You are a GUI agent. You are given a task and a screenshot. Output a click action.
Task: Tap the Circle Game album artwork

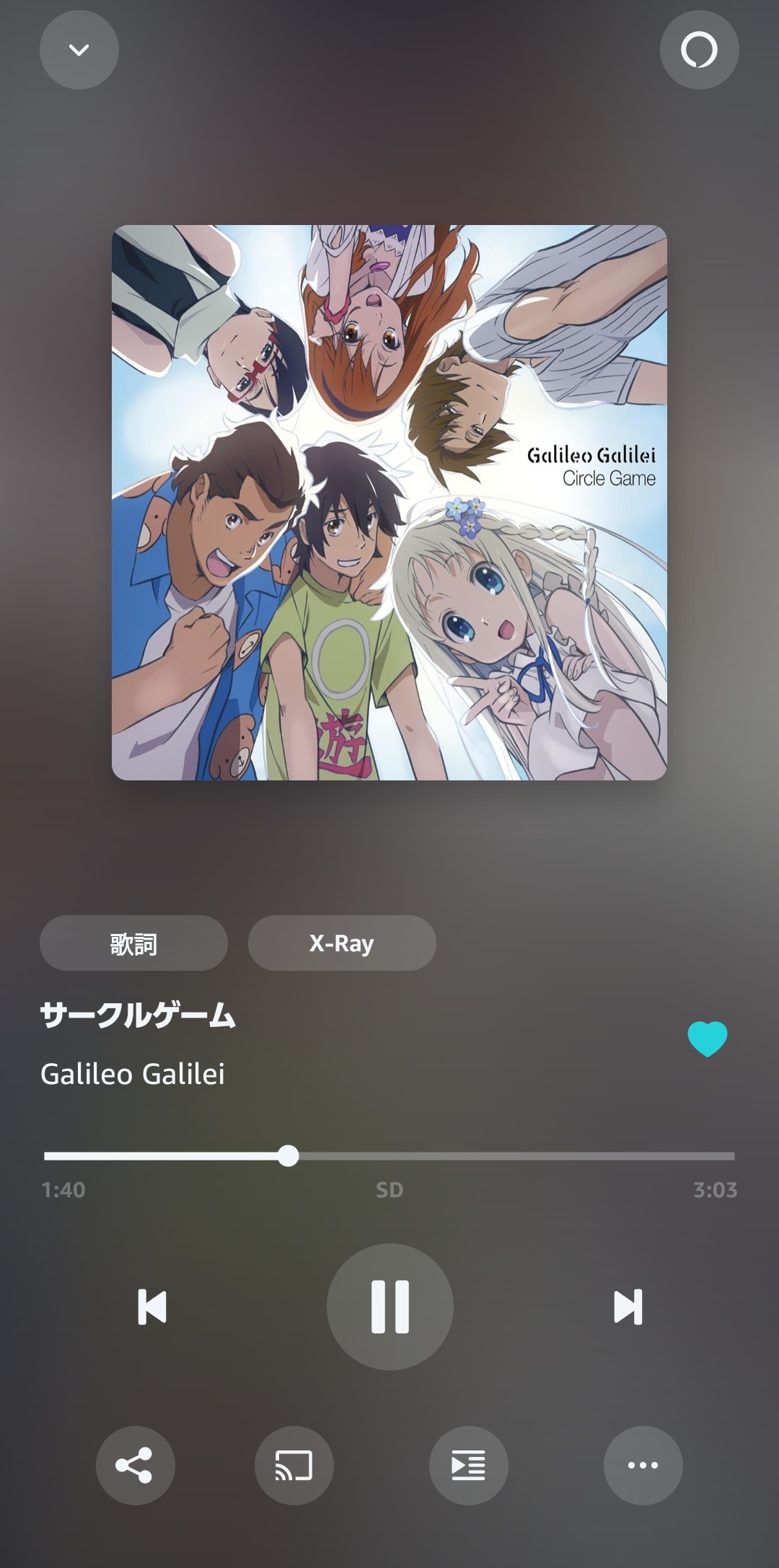pyautogui.click(x=389, y=503)
